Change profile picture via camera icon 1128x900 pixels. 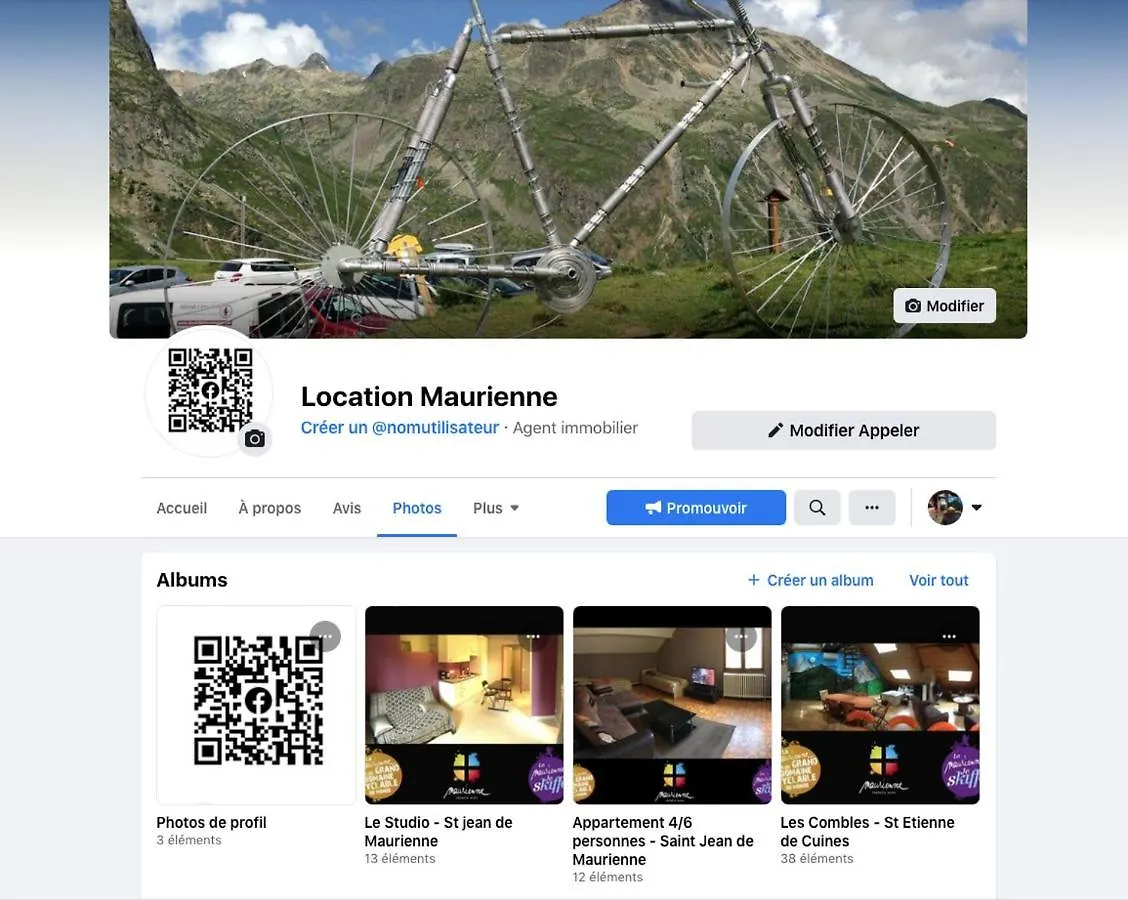click(x=255, y=439)
